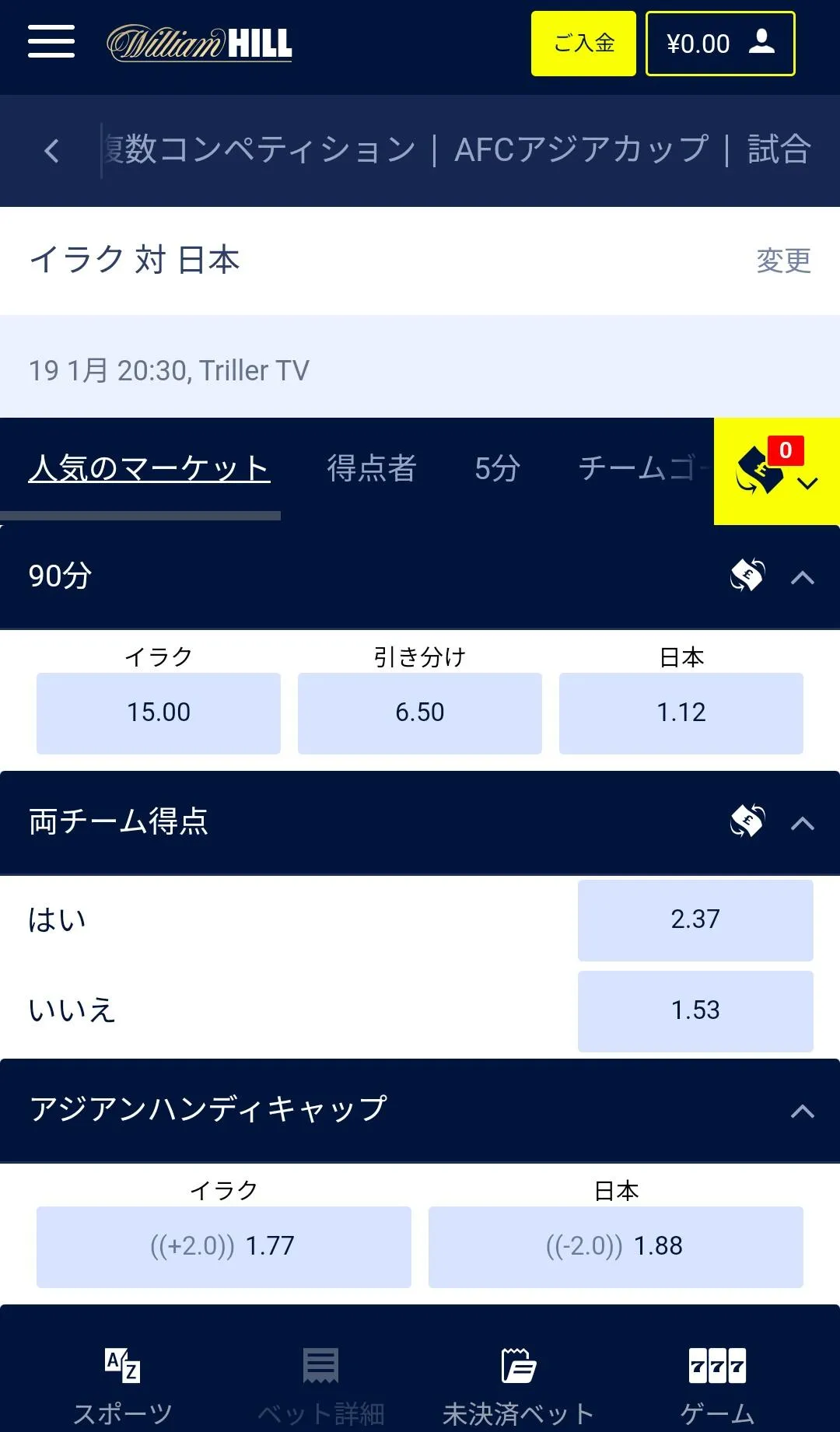The height and width of the screenshot is (1432, 840).
Task: Switch to the 5分 tab
Action: coord(497,468)
